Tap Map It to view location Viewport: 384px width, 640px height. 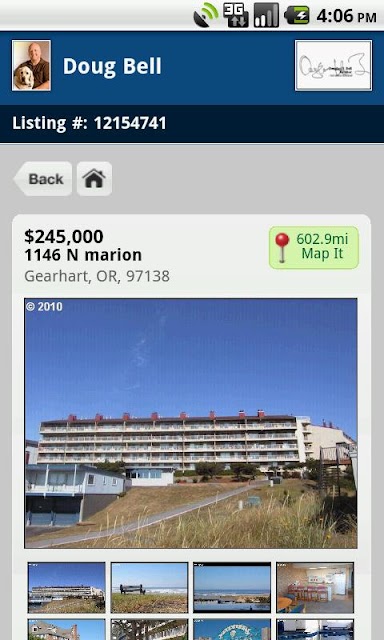[314, 247]
